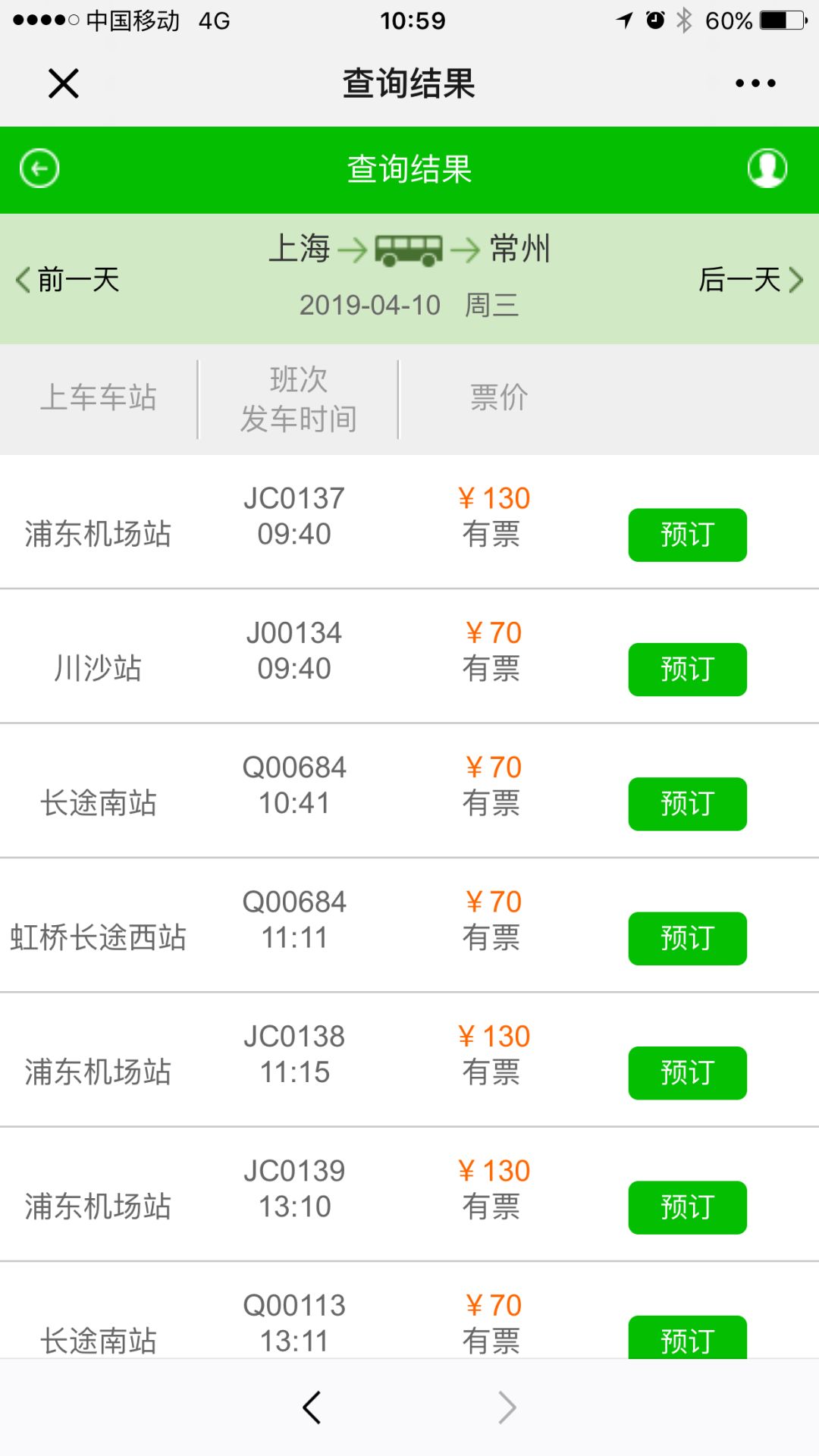
Task: Click the back arrow in the green header
Action: [39, 167]
